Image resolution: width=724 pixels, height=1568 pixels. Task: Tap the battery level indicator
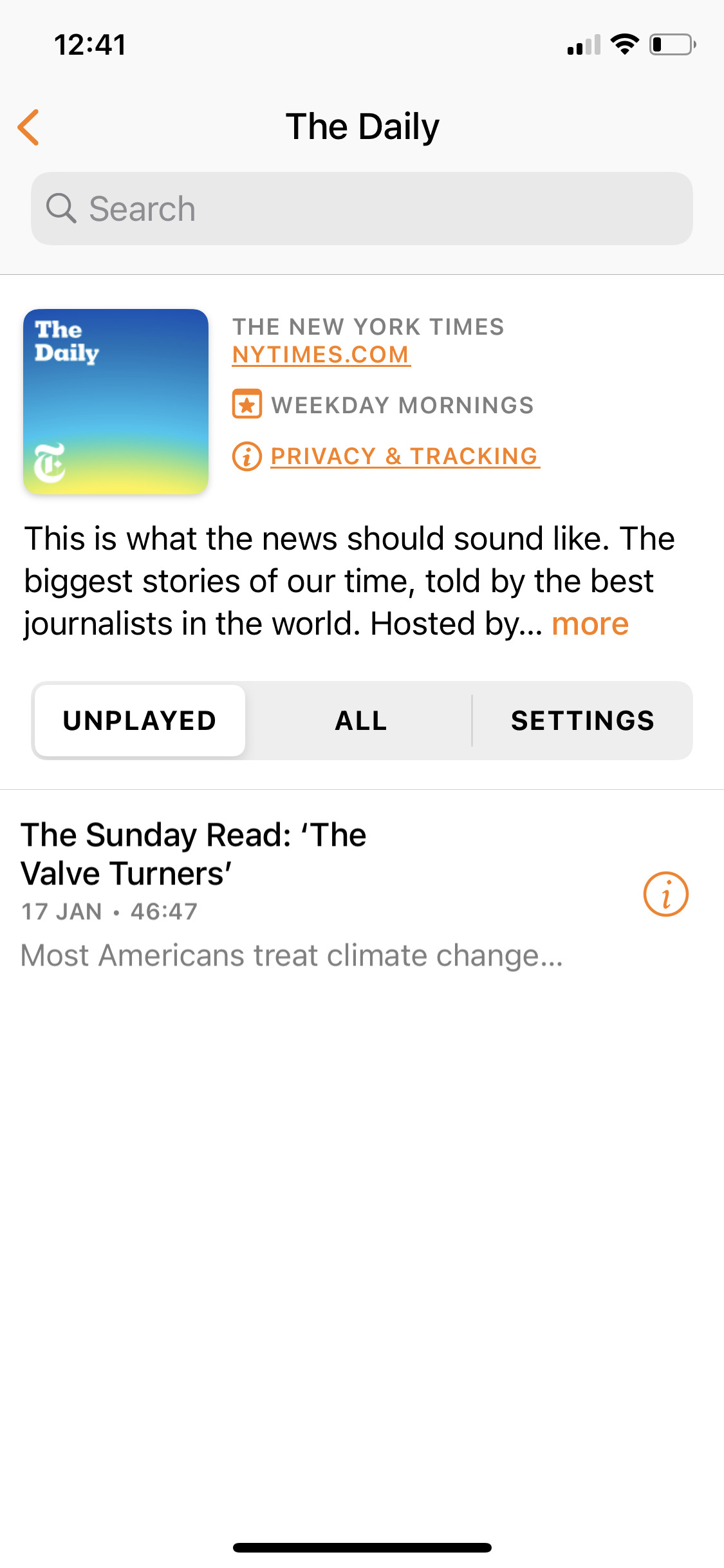pyautogui.click(x=672, y=44)
